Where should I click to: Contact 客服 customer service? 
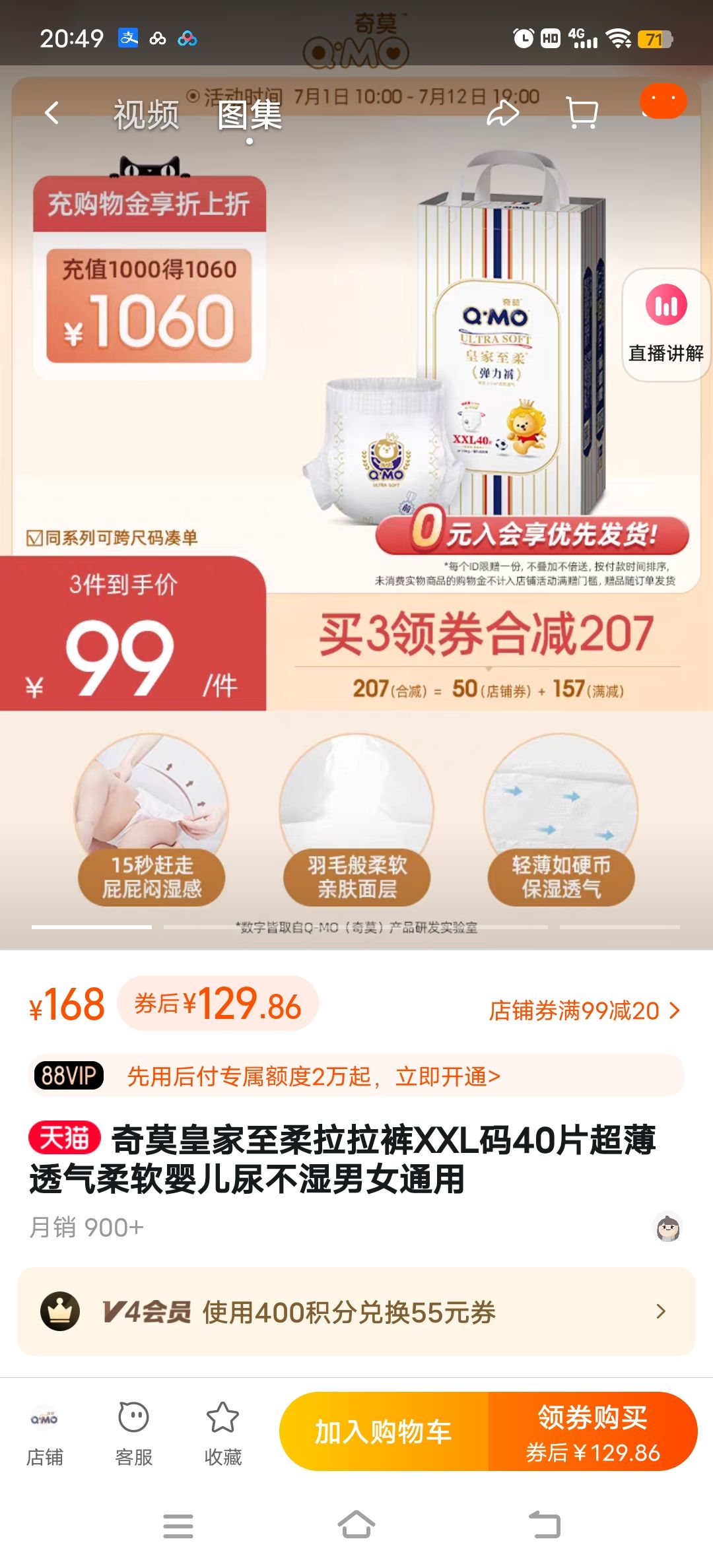tap(133, 1432)
